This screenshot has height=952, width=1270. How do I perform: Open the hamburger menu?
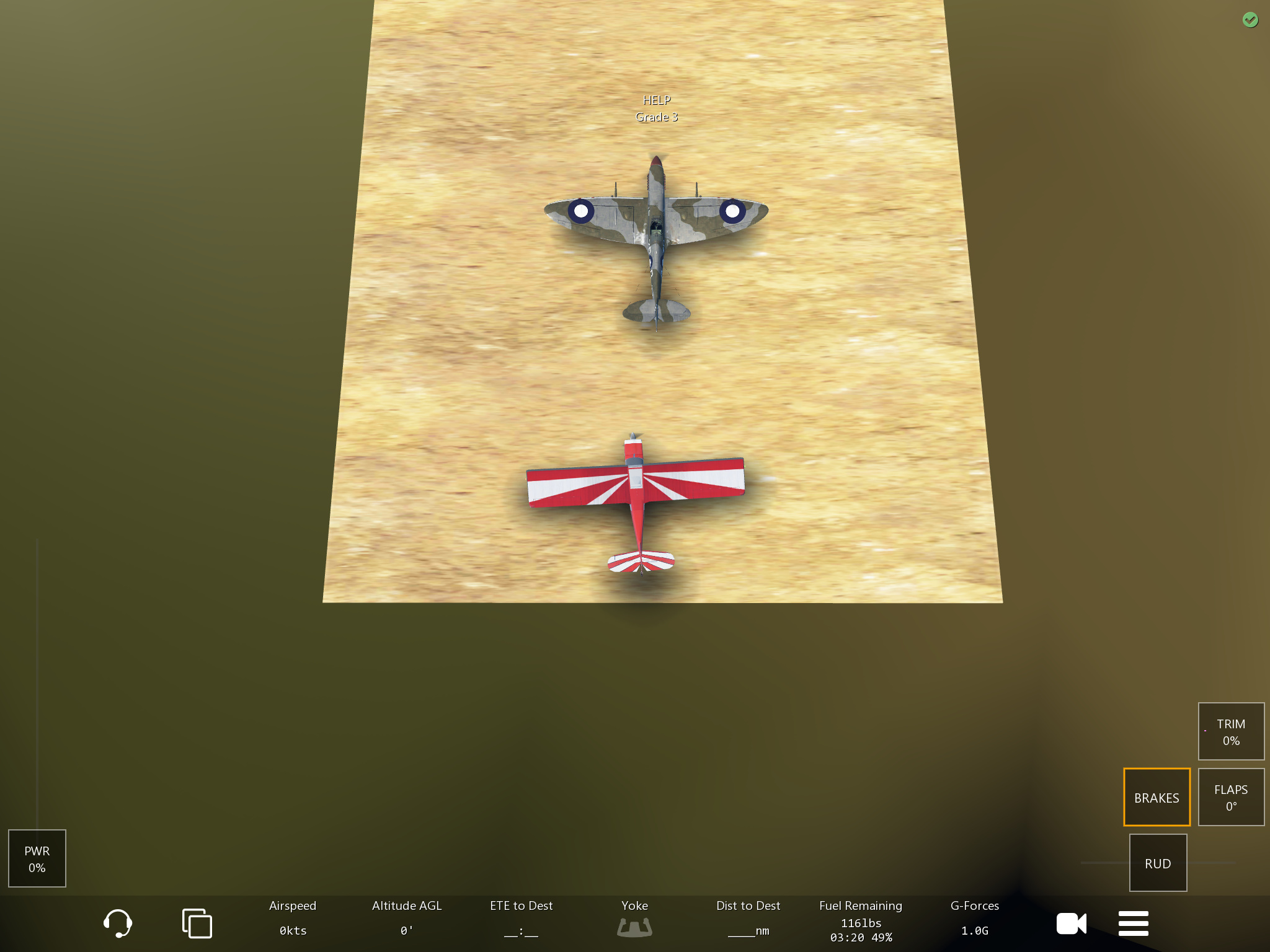(x=1133, y=923)
